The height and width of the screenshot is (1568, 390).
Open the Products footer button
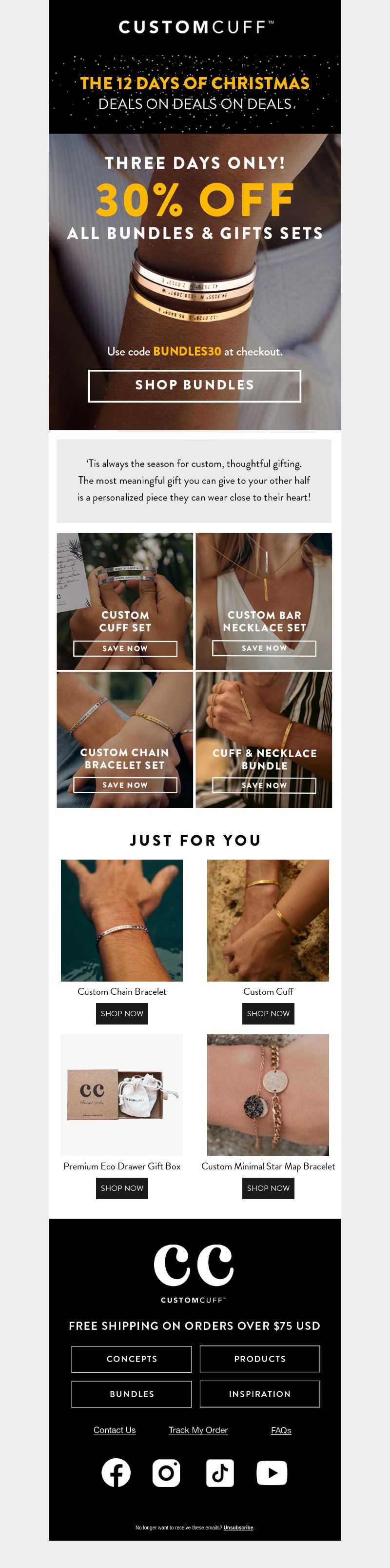tap(260, 1359)
